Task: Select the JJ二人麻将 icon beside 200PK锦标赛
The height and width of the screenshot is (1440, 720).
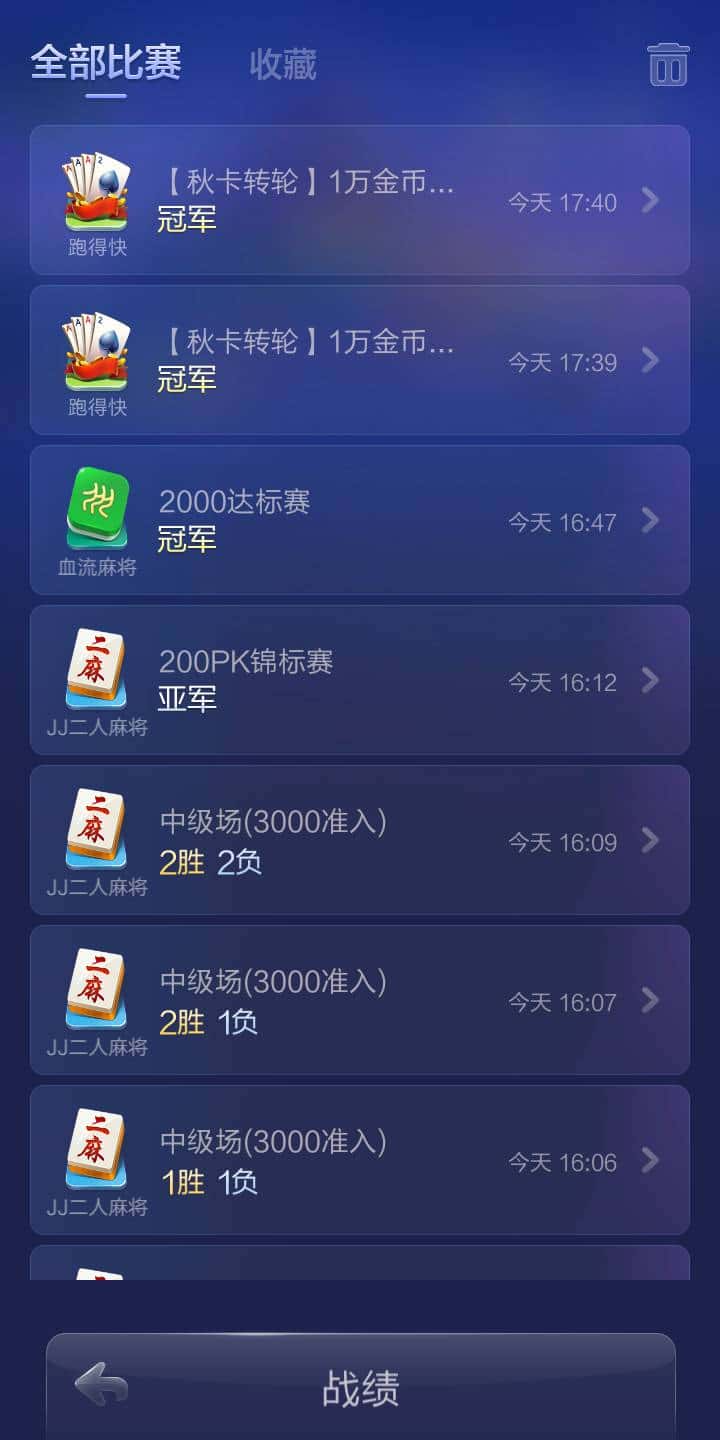Action: tap(95, 665)
